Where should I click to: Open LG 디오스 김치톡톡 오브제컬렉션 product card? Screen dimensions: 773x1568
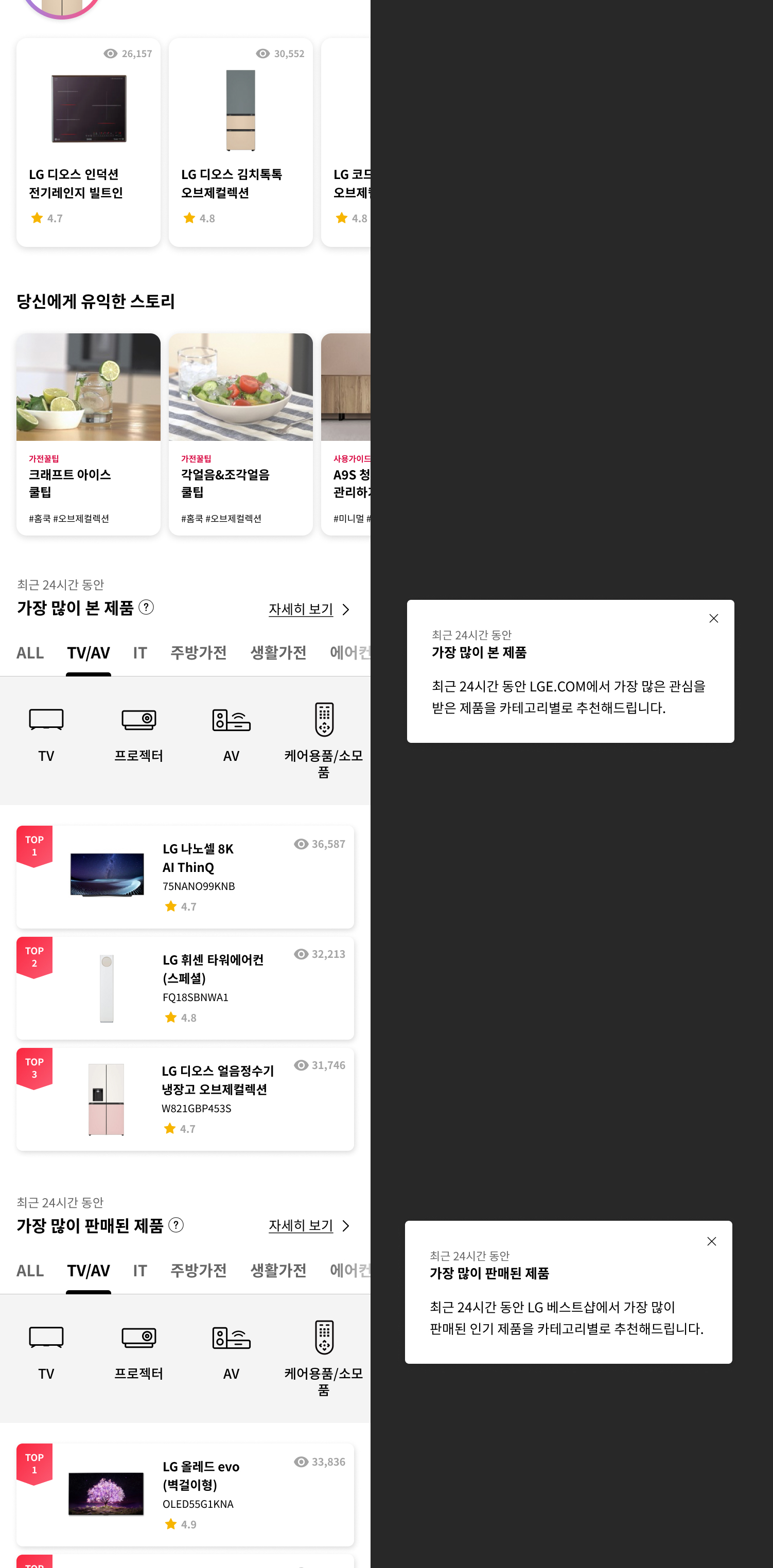(x=241, y=142)
